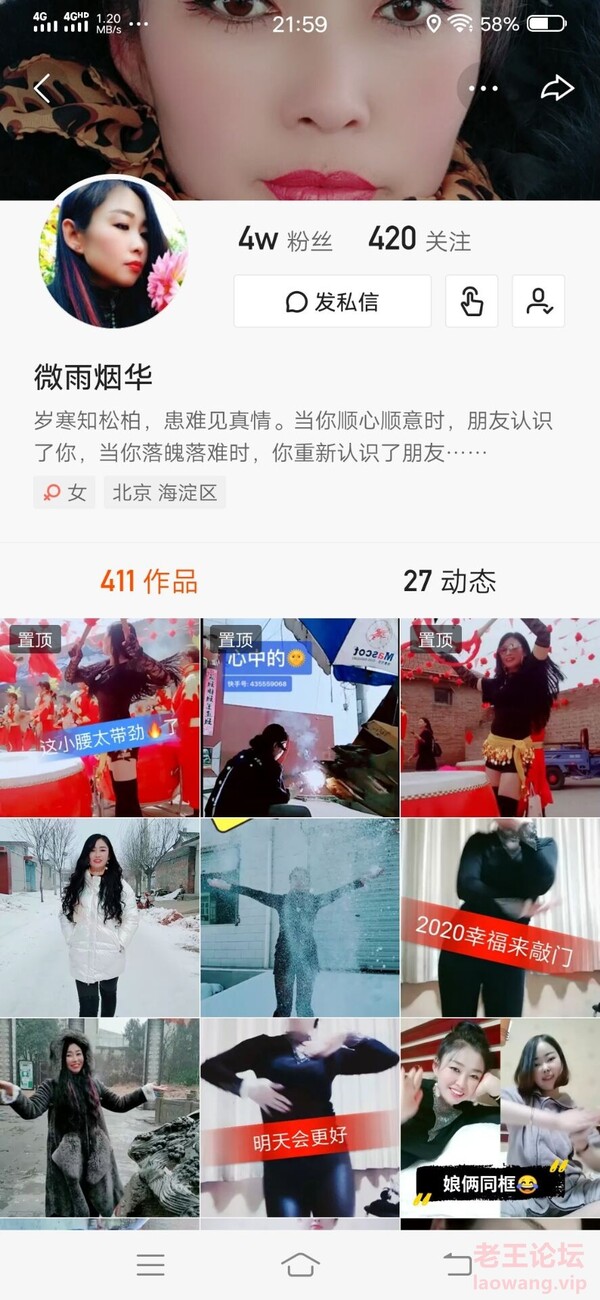Tap the pointing hand icon button
This screenshot has width=600, height=1300.
coord(472,301)
